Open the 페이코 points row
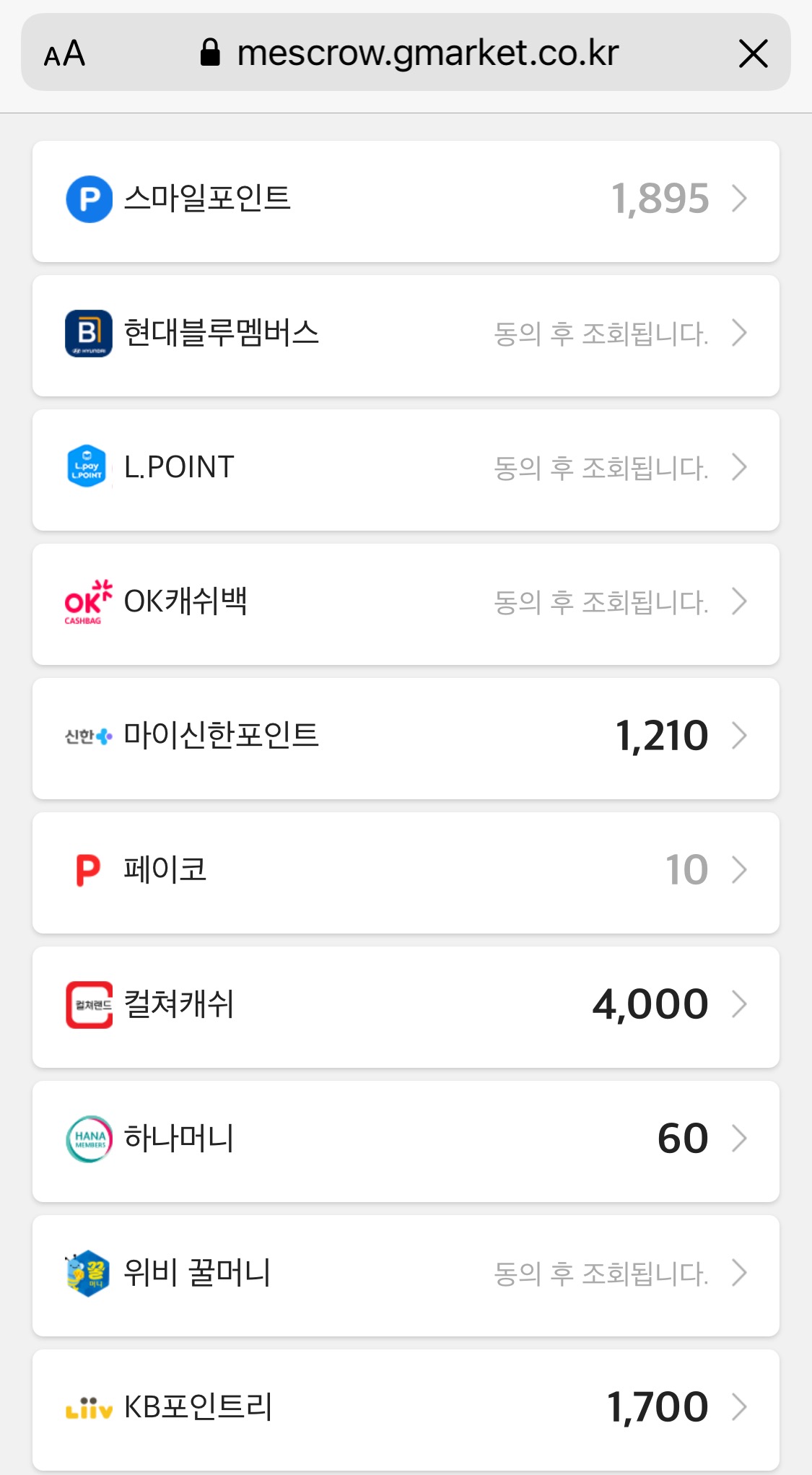This screenshot has height=1475, width=812. (406, 873)
